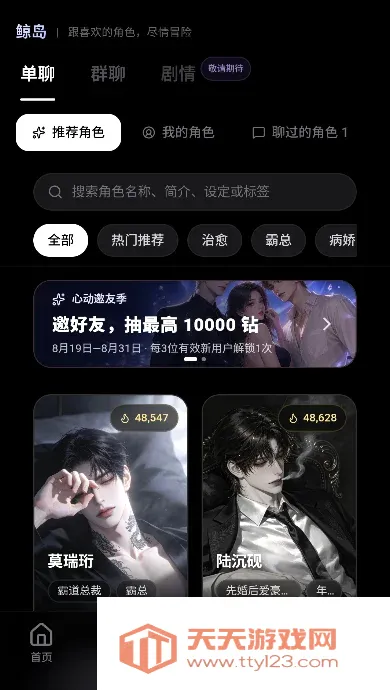Open character card 陆沉砚

279,495
